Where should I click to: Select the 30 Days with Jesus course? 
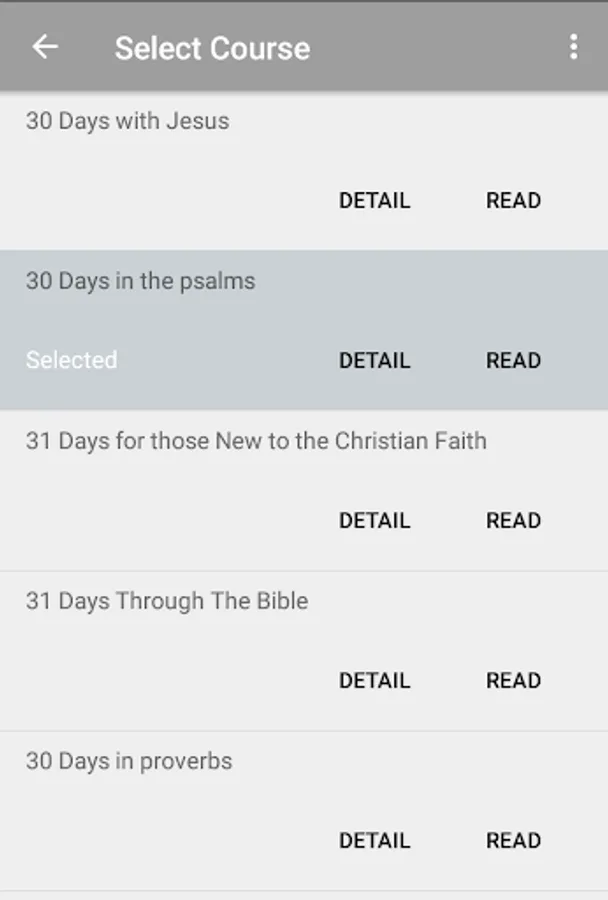(127, 121)
